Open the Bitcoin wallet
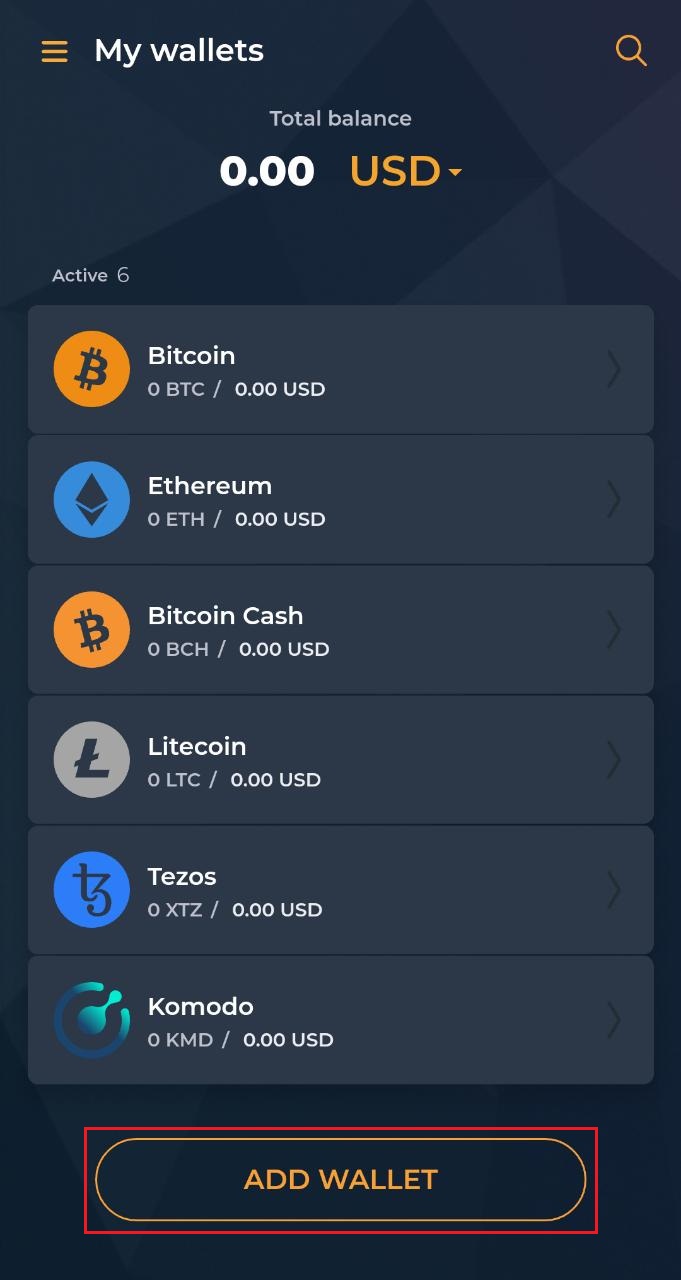 pyautogui.click(x=340, y=370)
